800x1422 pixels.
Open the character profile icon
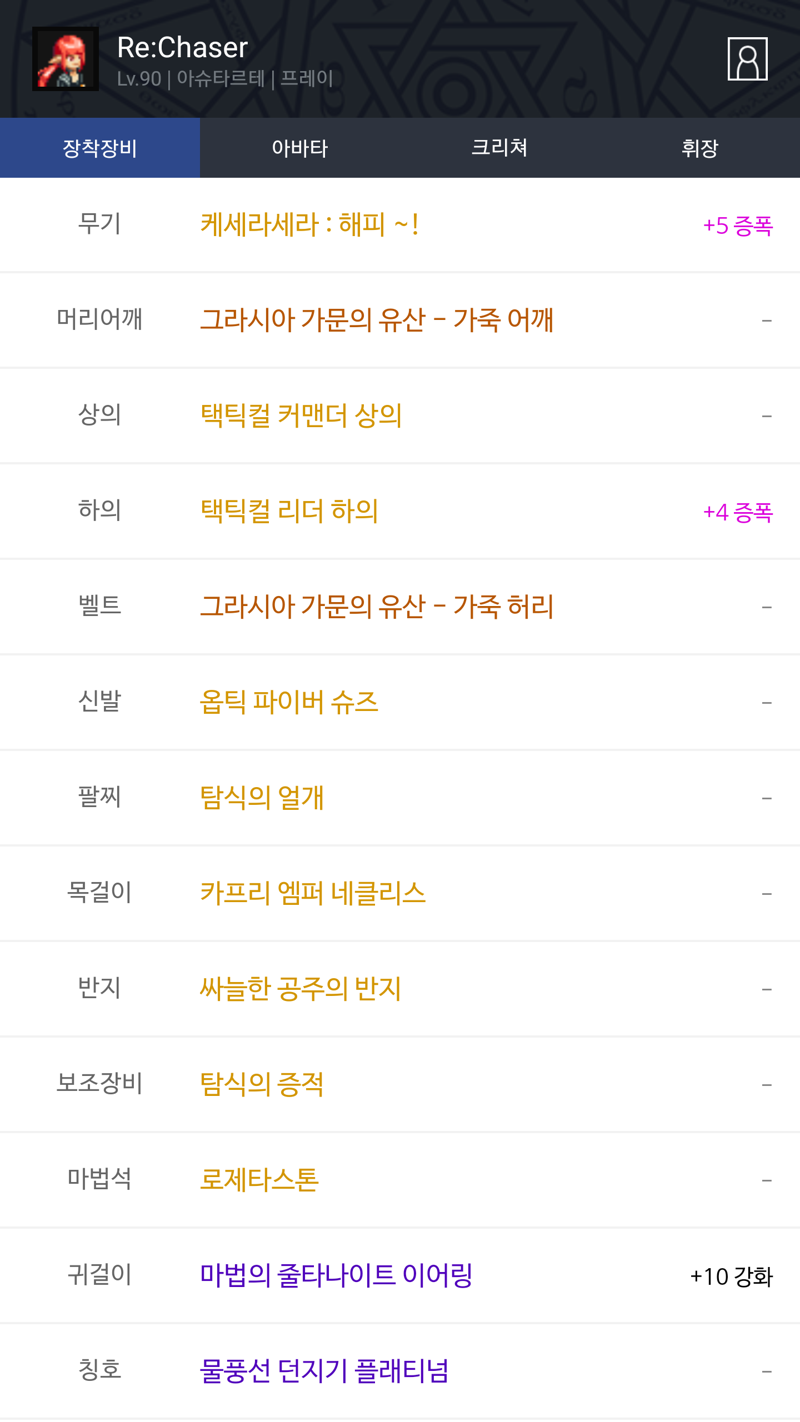click(x=747, y=59)
